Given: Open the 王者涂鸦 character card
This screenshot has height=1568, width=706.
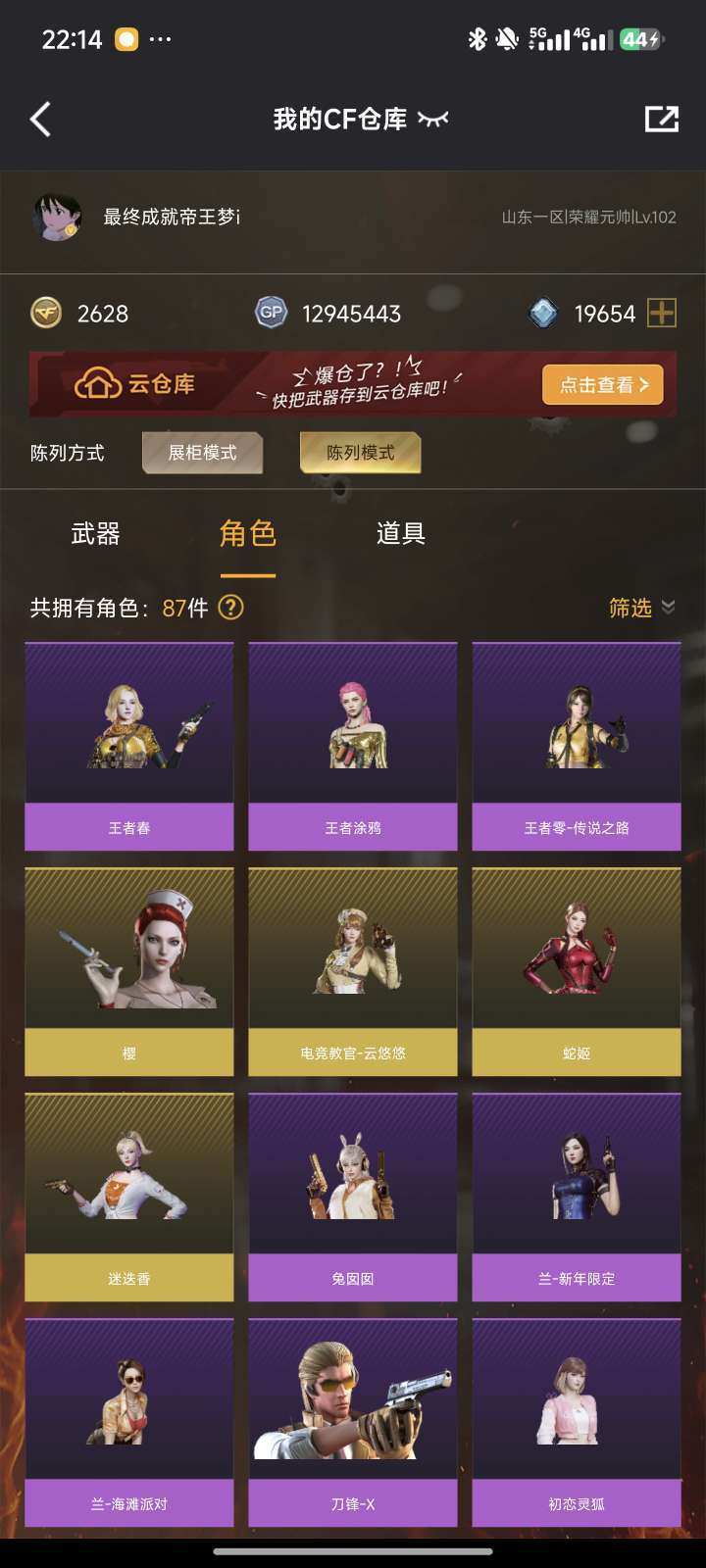Looking at the screenshot, I should (x=353, y=746).
